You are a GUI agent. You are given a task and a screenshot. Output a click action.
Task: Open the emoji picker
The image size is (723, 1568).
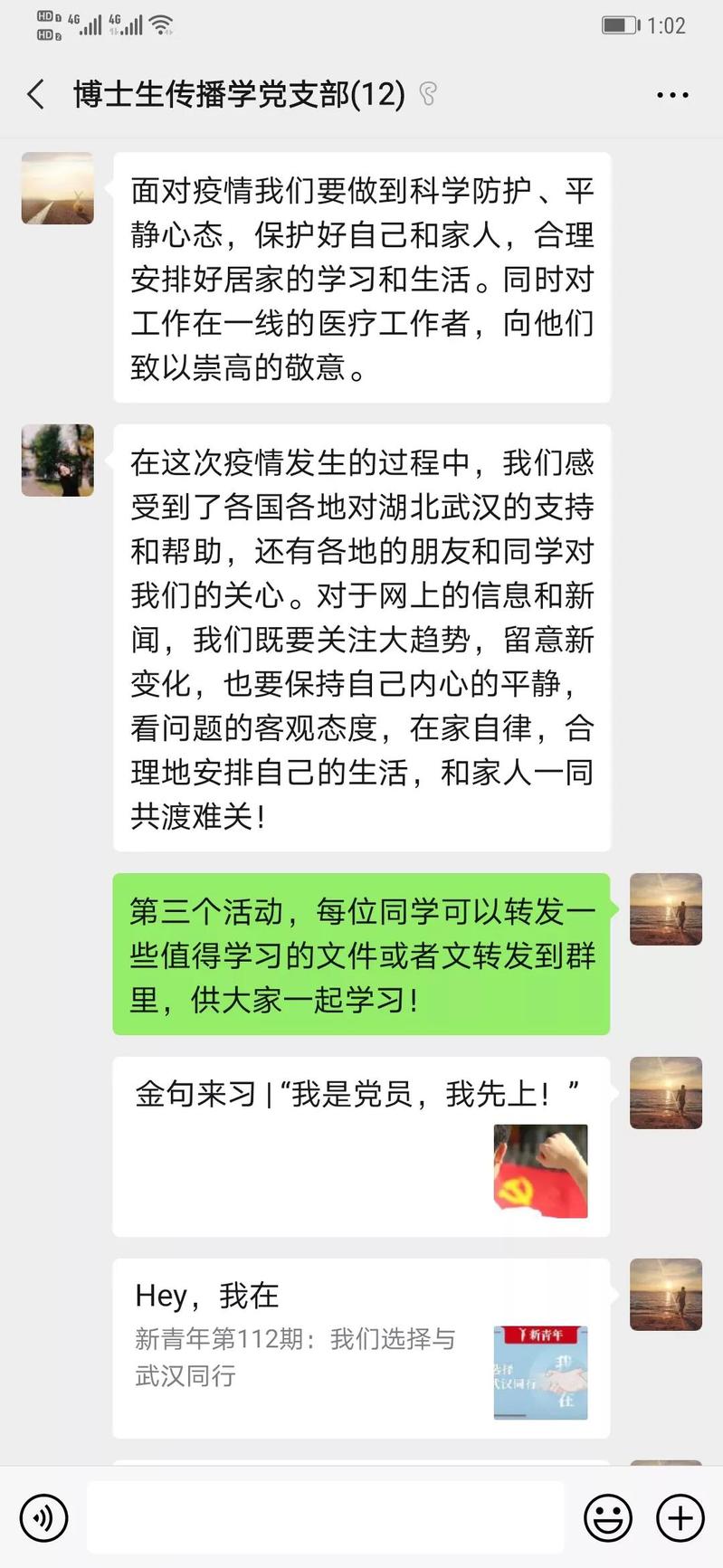pyautogui.click(x=607, y=1517)
